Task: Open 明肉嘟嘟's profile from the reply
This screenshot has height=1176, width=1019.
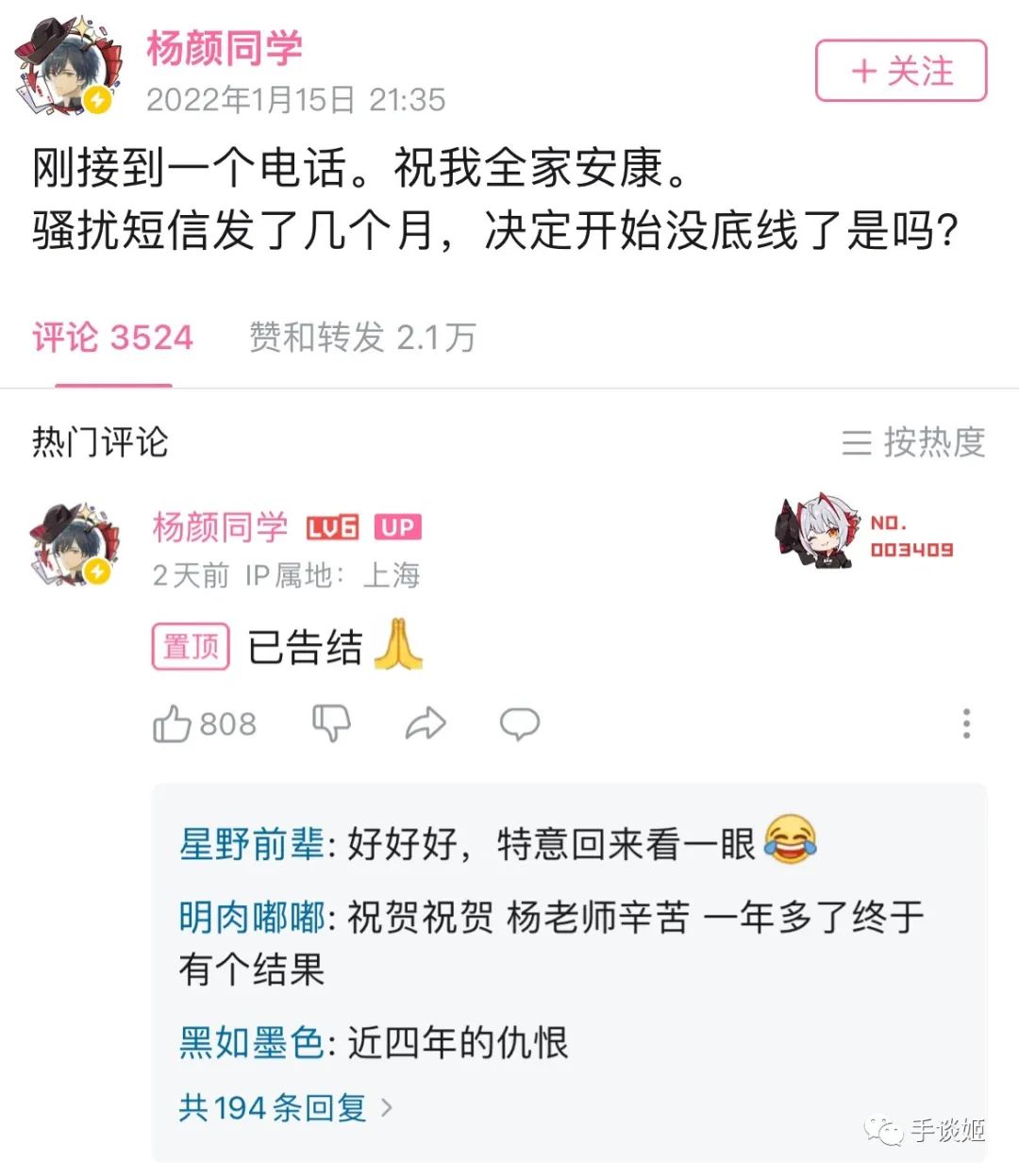Action: point(251,917)
